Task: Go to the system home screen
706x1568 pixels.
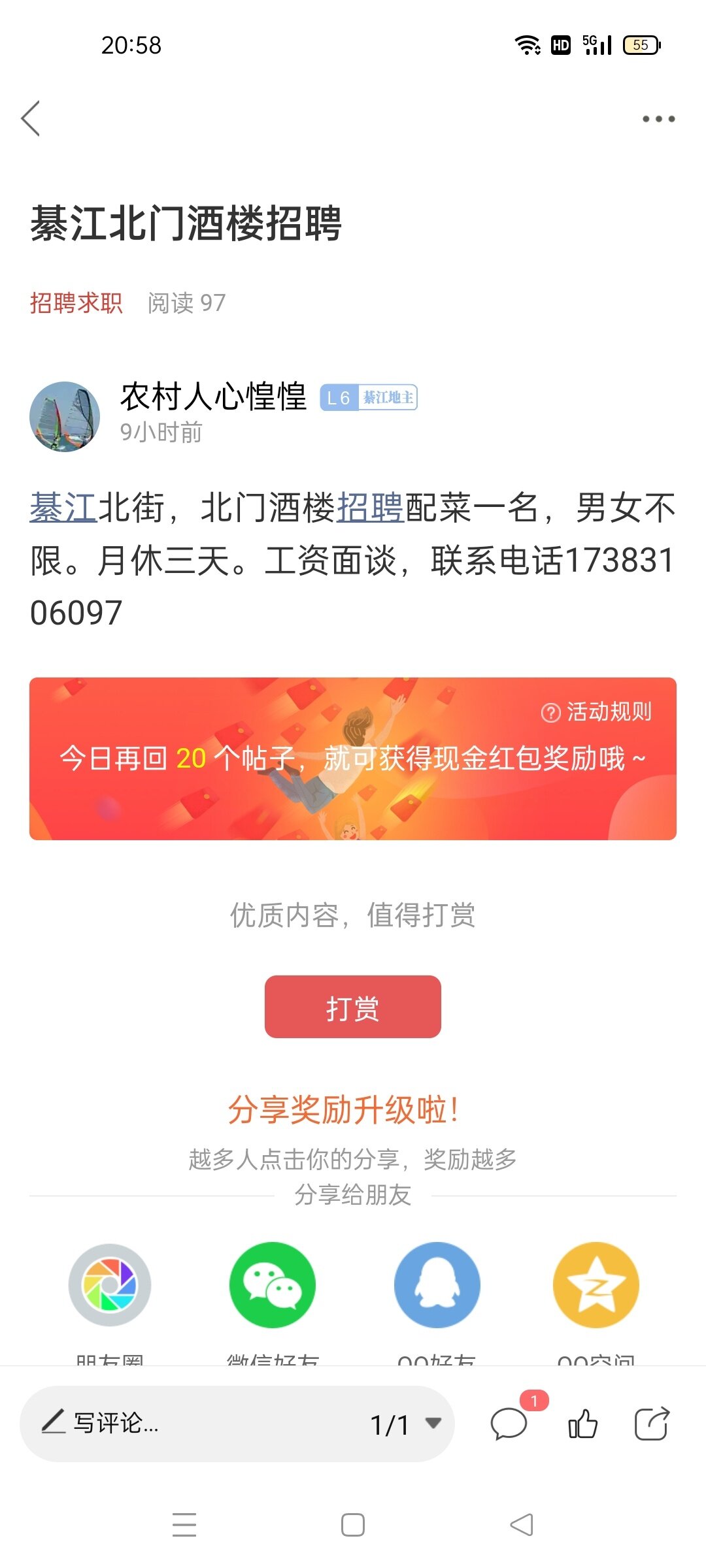Action: tap(353, 1525)
